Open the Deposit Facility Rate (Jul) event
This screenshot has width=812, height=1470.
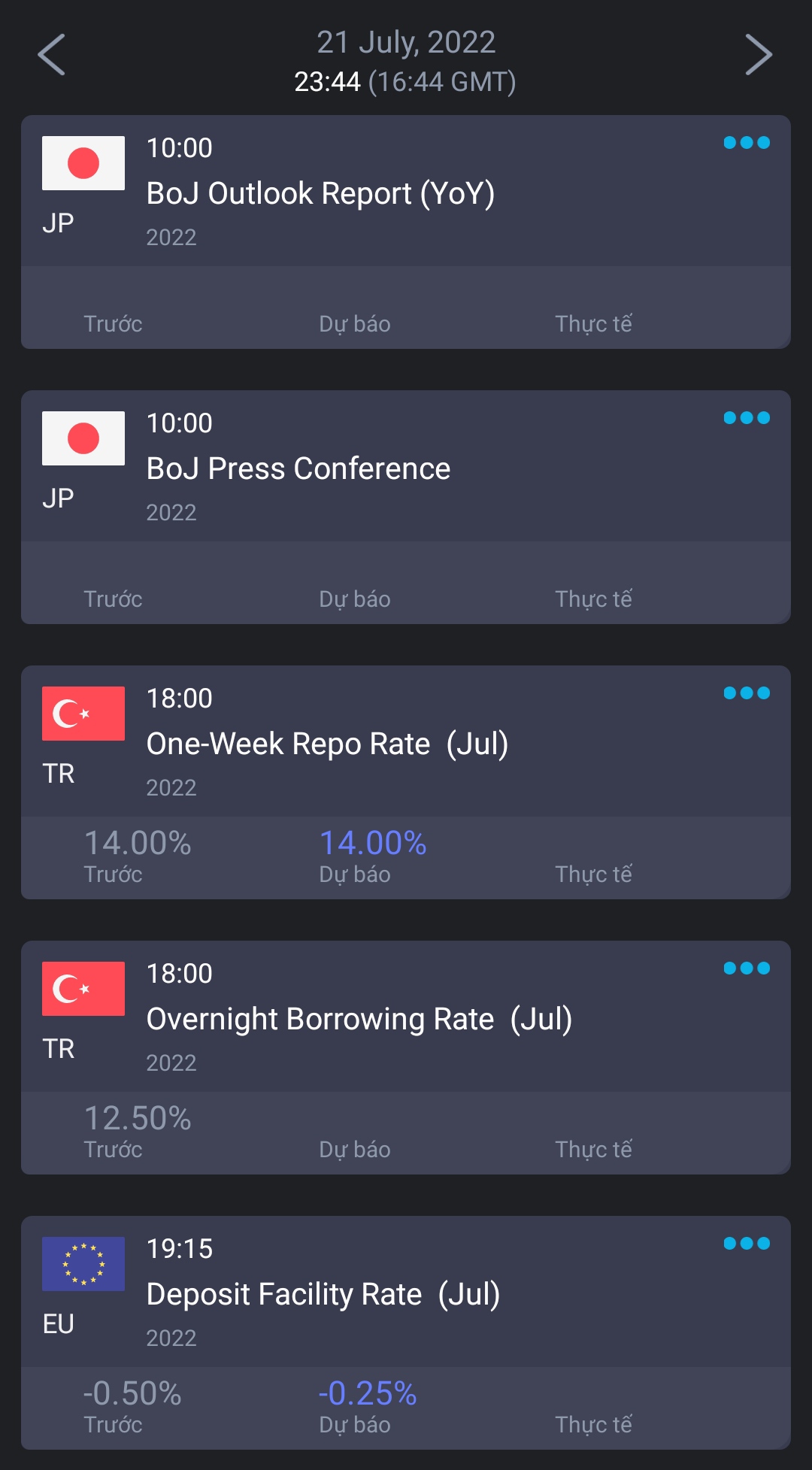[x=323, y=1295]
